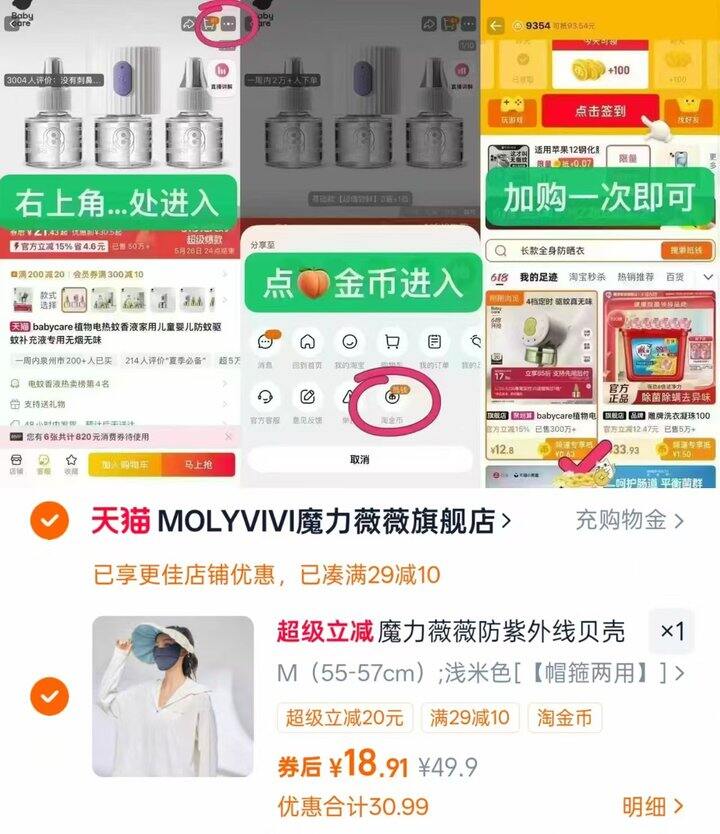Tap the 回到首页 home icon

[x=309, y=342]
